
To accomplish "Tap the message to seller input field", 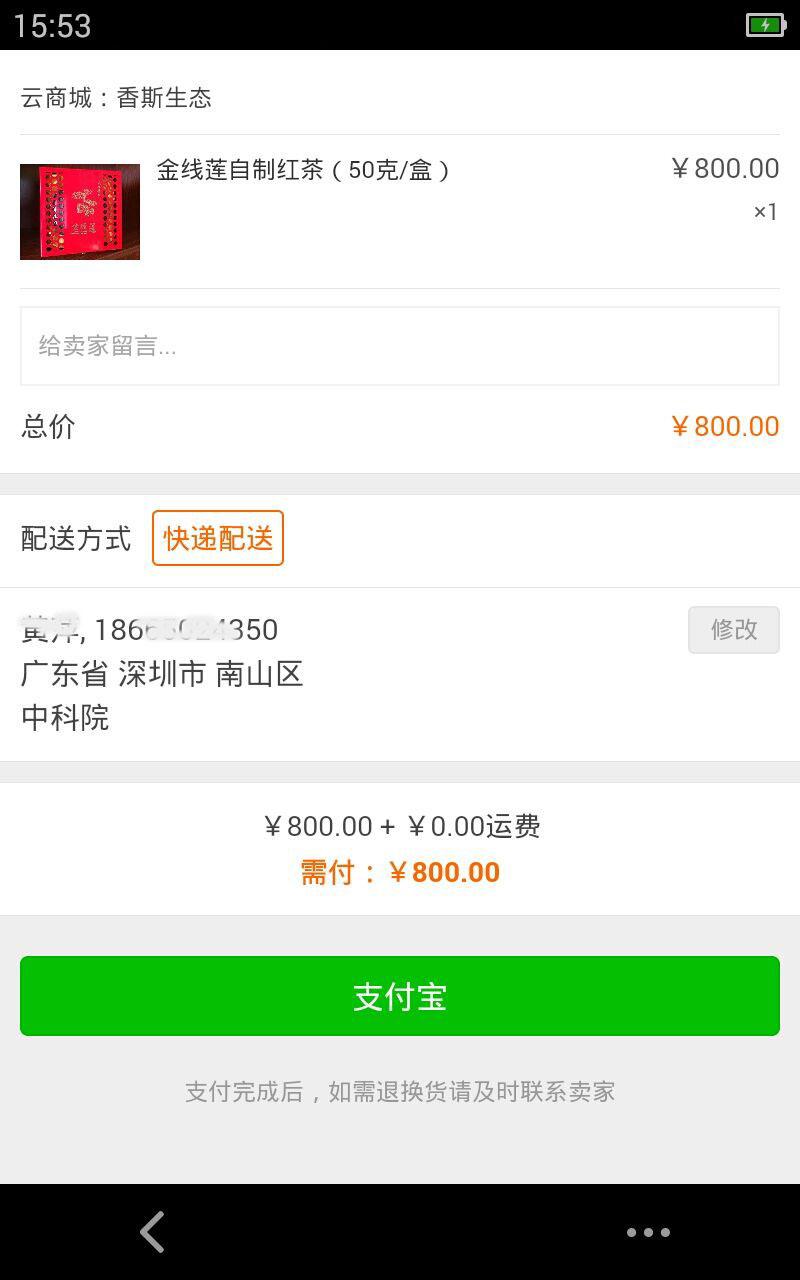I will point(400,346).
